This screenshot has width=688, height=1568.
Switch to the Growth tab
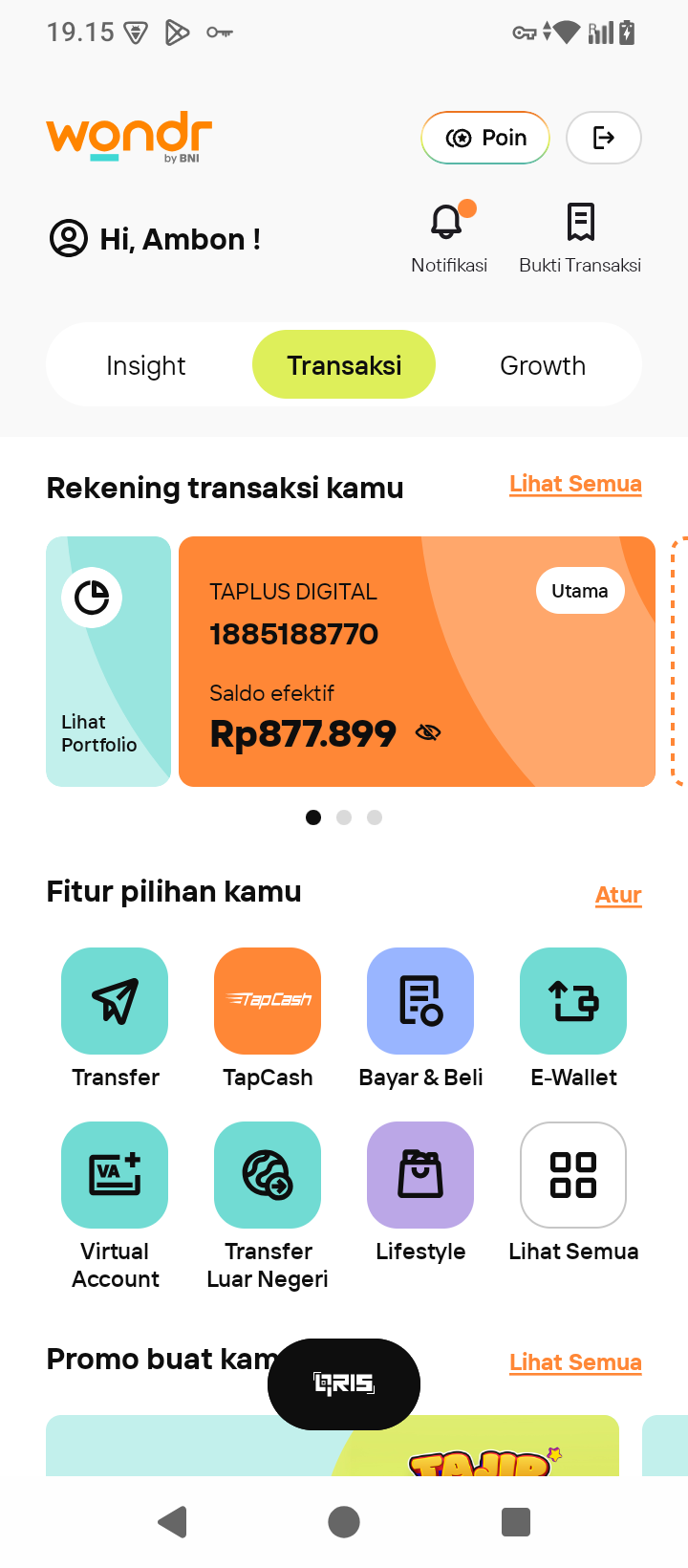click(543, 365)
